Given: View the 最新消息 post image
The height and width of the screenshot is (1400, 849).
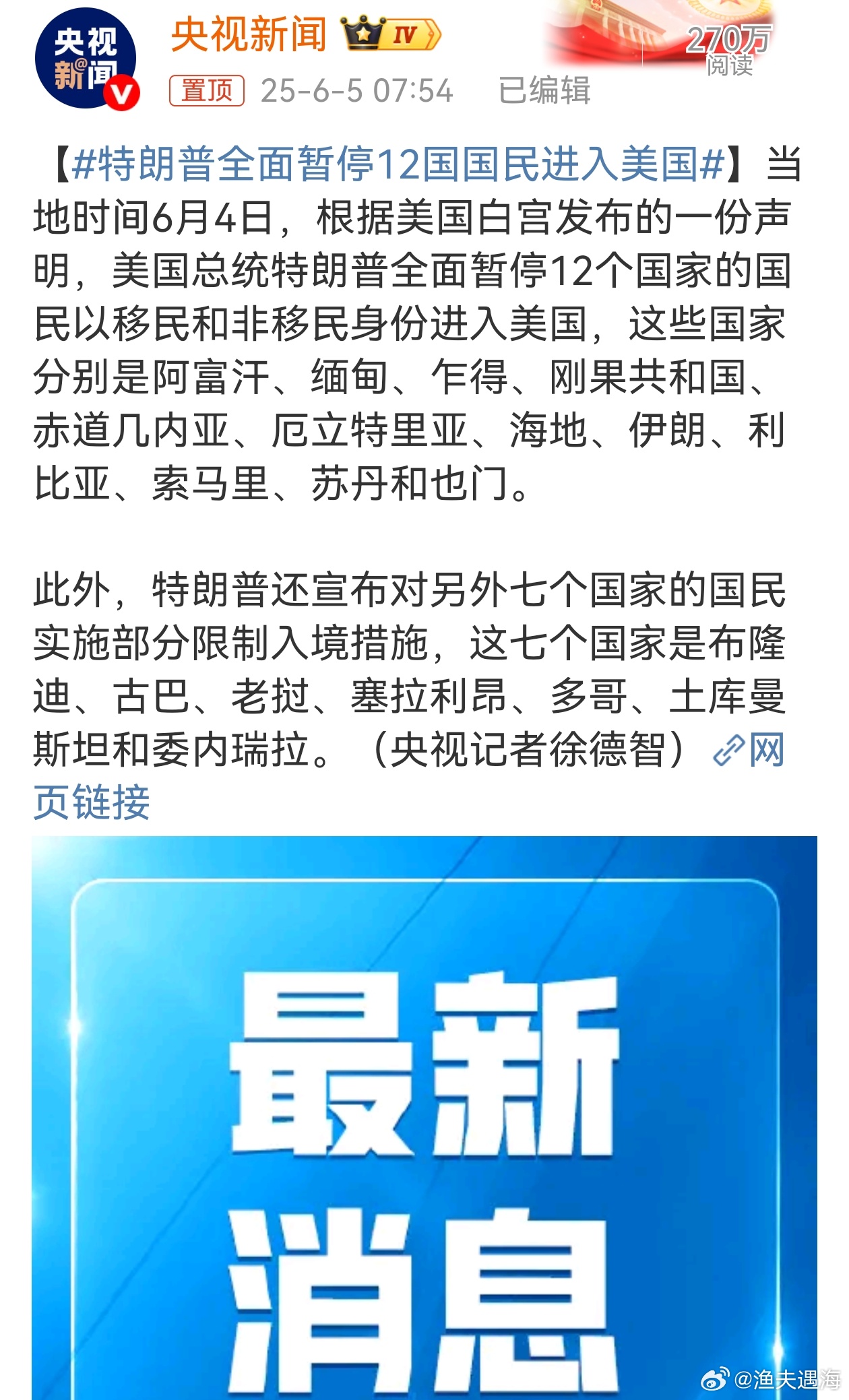Looking at the screenshot, I should (x=425, y=1118).
